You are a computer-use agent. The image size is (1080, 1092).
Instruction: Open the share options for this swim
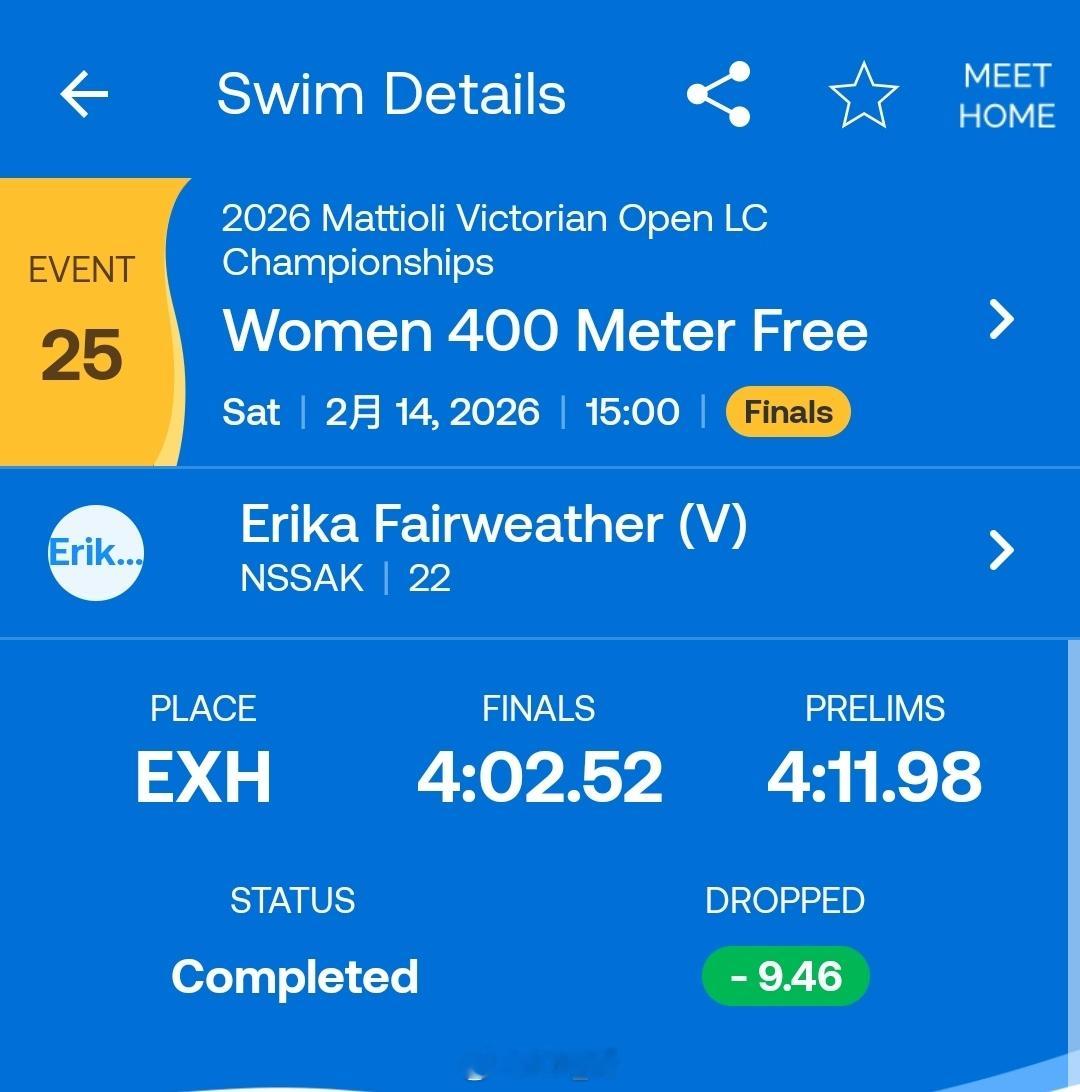[718, 96]
